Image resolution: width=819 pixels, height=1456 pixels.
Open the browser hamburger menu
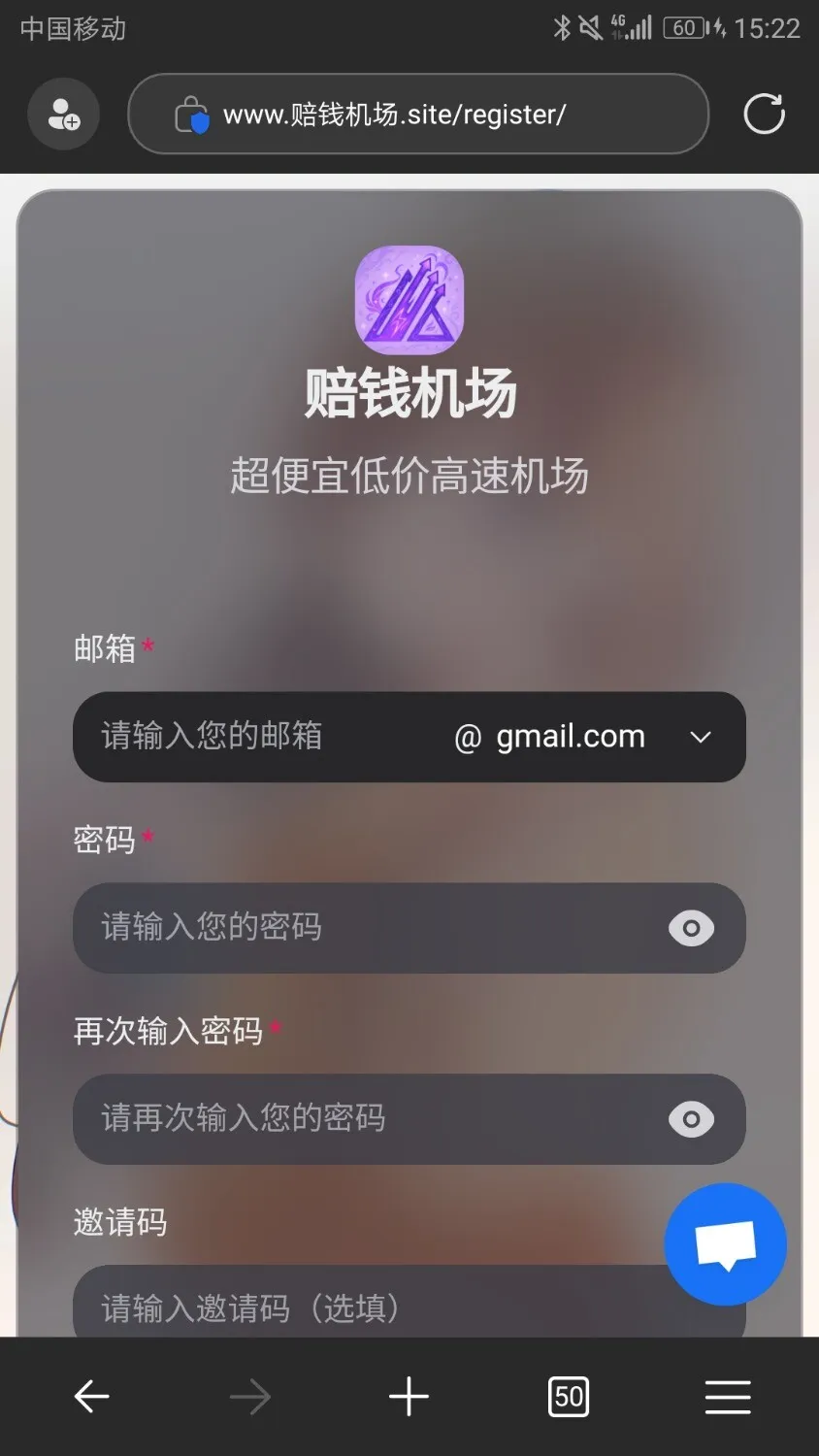coord(728,1397)
